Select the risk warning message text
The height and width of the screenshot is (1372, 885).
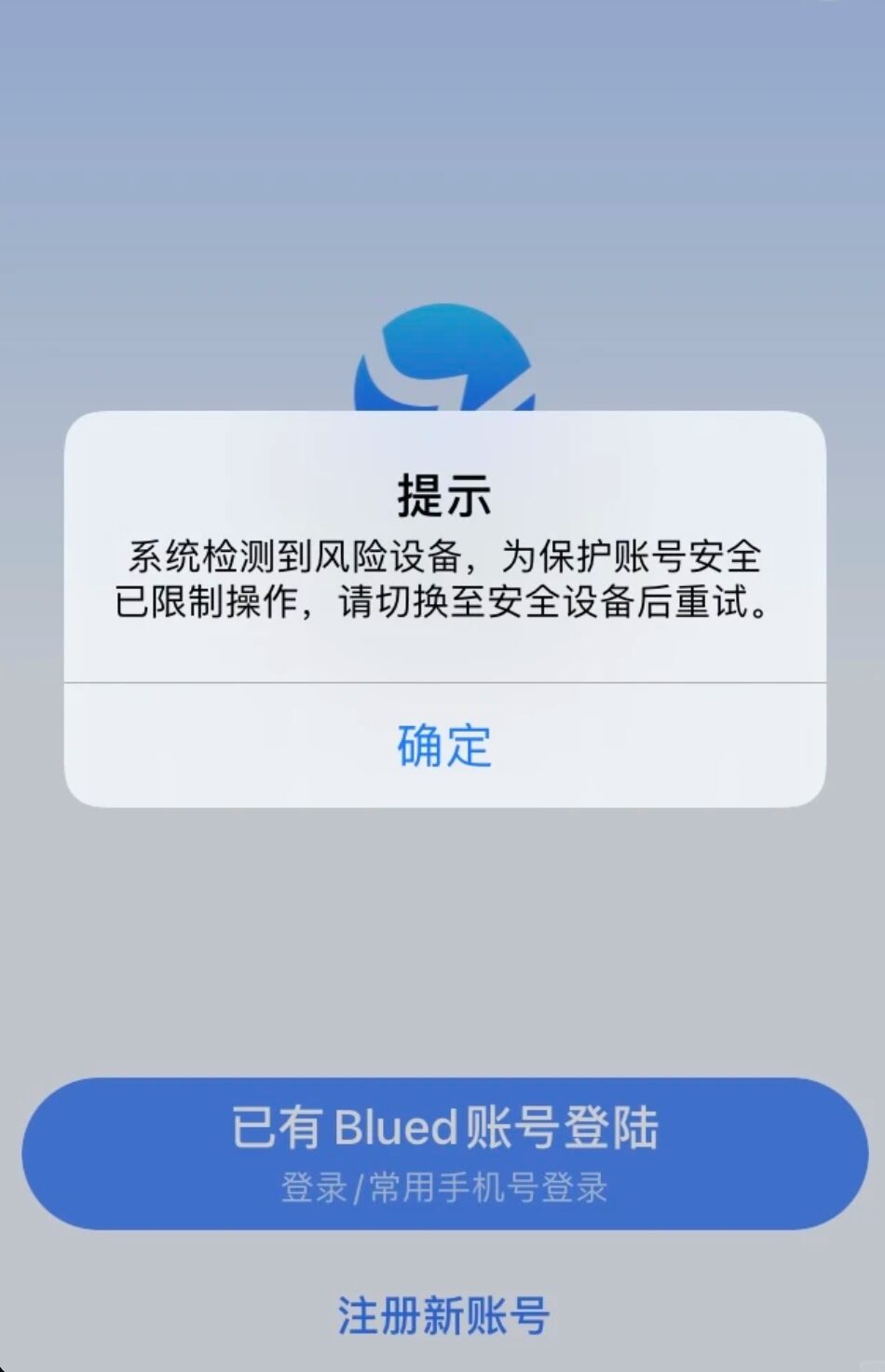[x=447, y=578]
